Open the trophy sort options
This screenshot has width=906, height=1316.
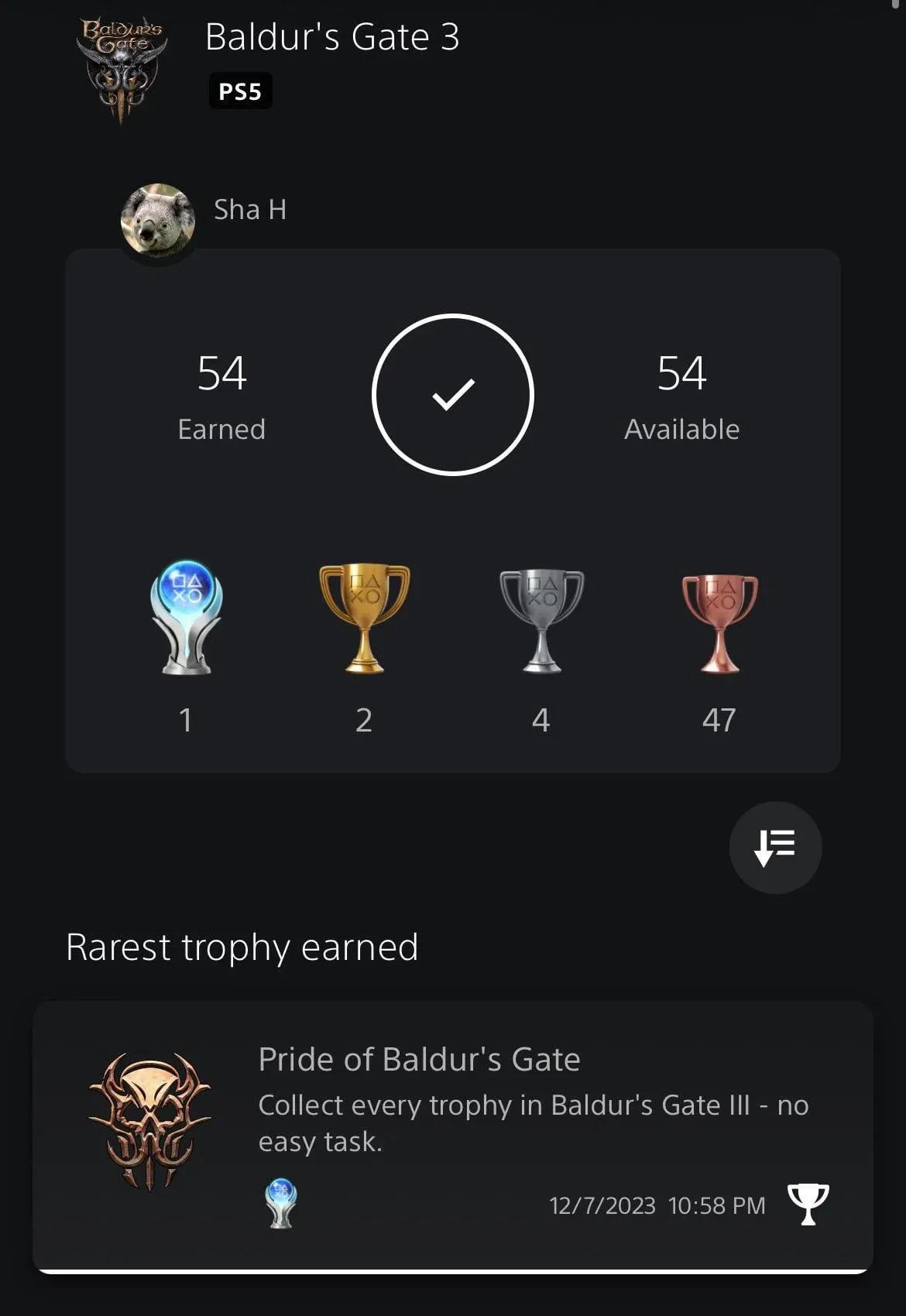pyautogui.click(x=775, y=848)
